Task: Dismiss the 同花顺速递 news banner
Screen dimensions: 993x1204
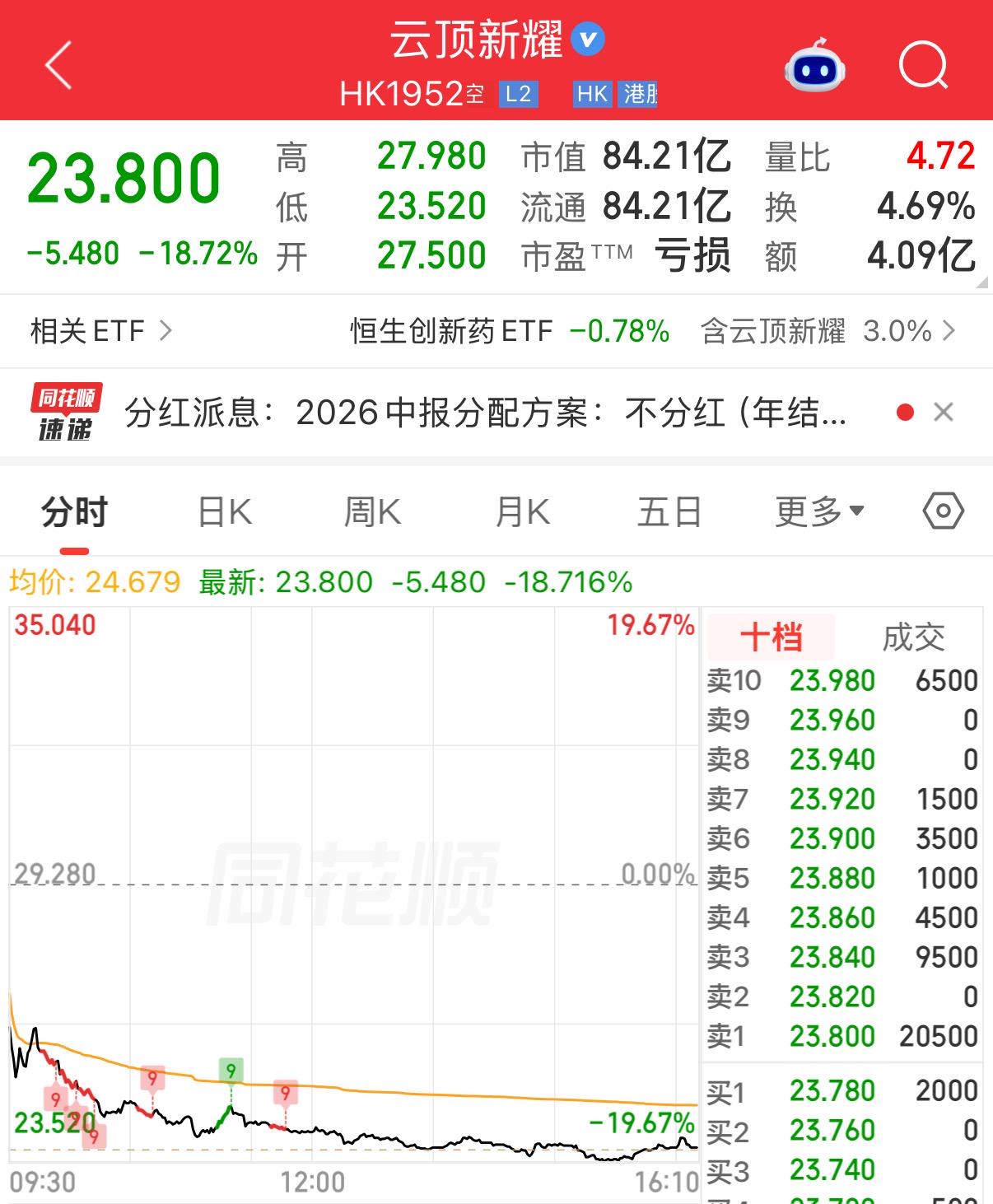Action: click(944, 412)
